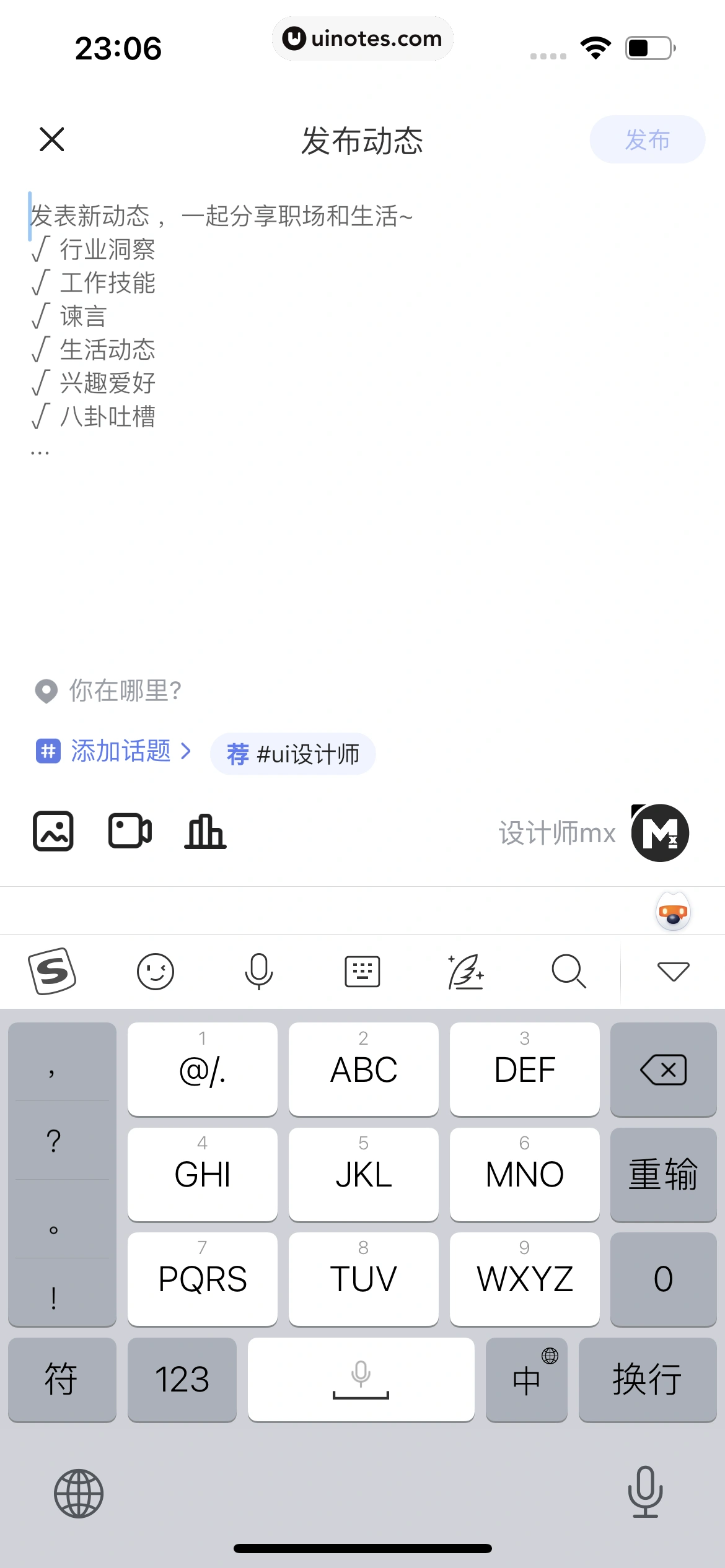Hit the backspace key
Image resolution: width=725 pixels, height=1568 pixels.
click(x=663, y=1069)
